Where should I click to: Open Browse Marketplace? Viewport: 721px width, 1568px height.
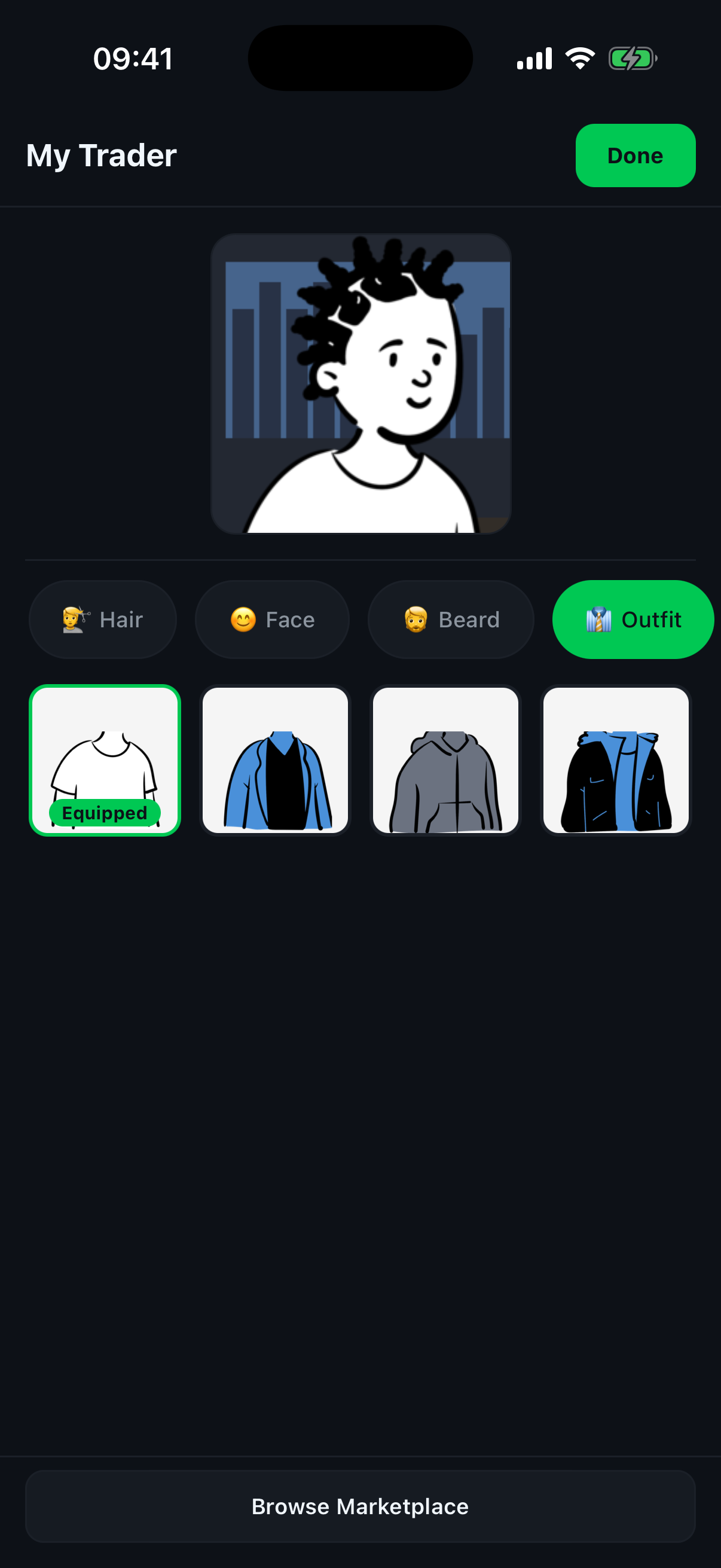click(x=360, y=1506)
